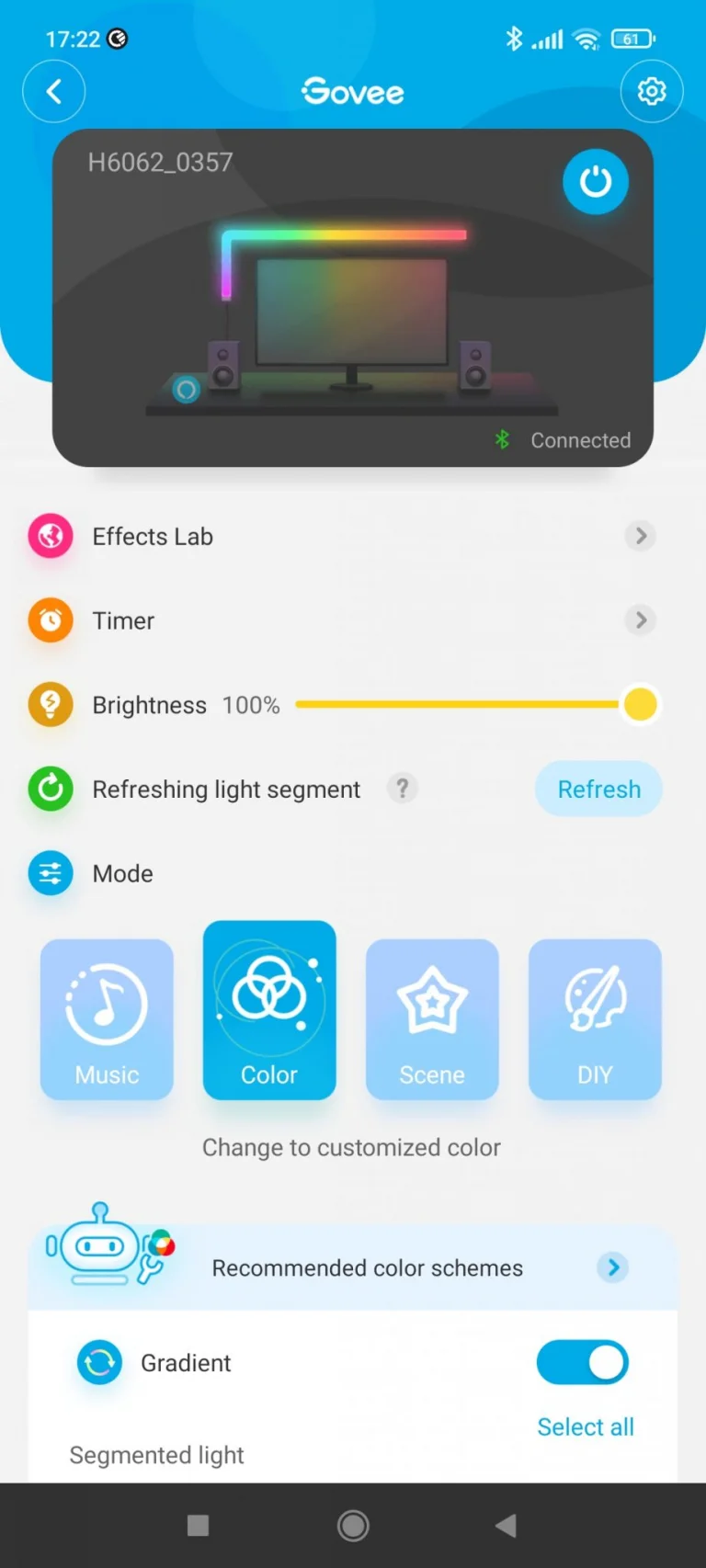706x1568 pixels.
Task: Open Timer via its chevron arrow
Action: click(641, 620)
